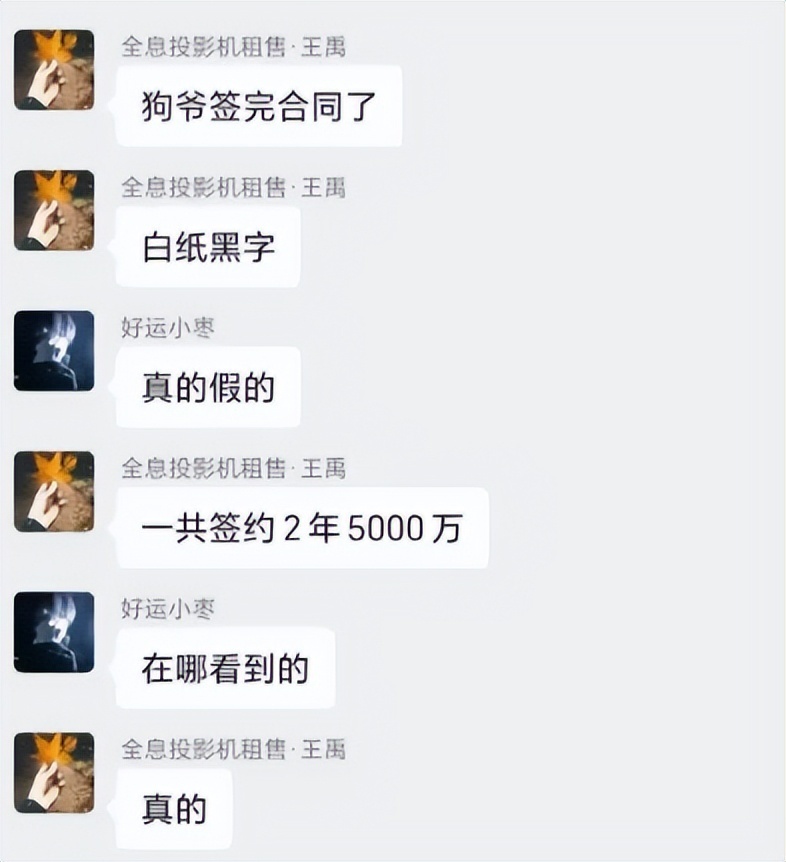View 好运小枣's profile beside 真的假的
The width and height of the screenshot is (786, 862).
coord(54,351)
